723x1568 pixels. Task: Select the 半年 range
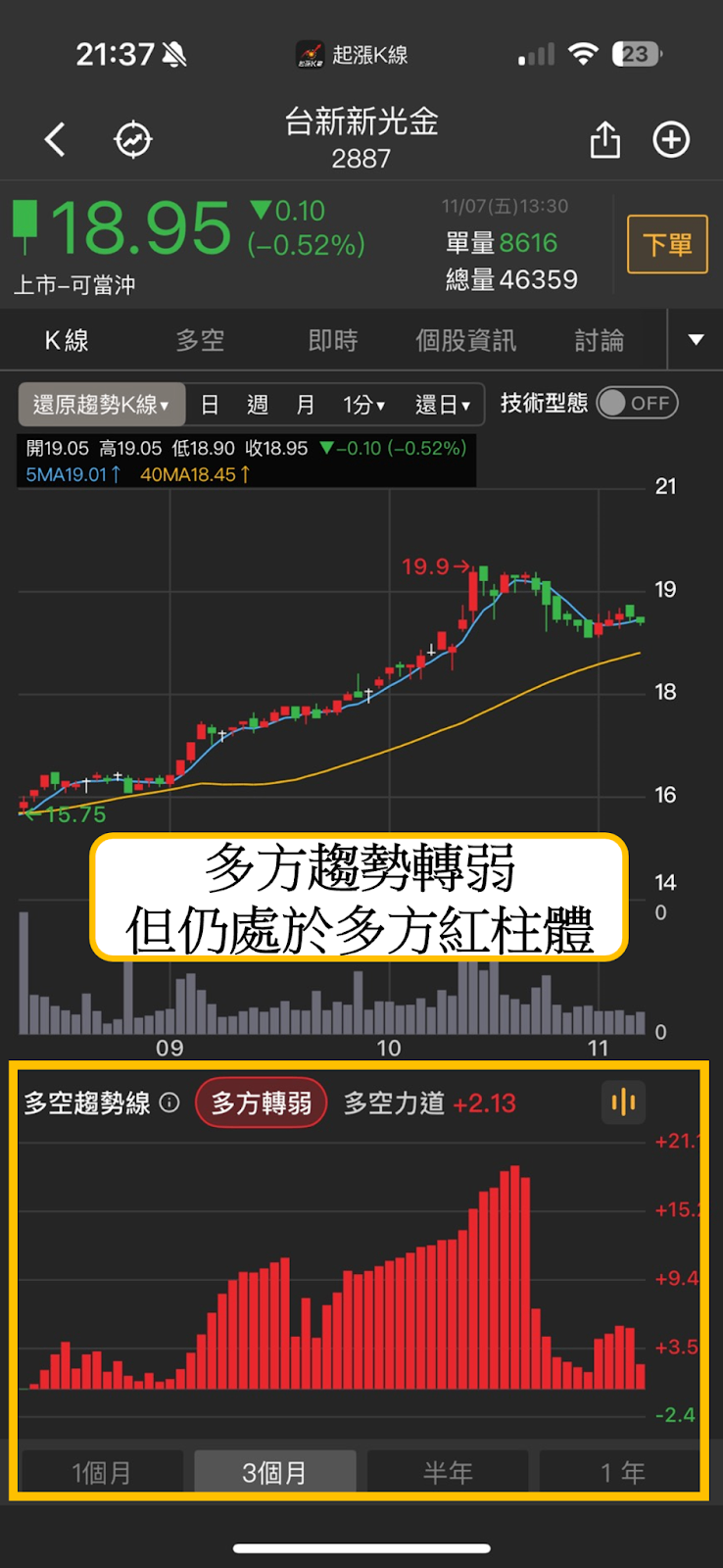tap(448, 1472)
